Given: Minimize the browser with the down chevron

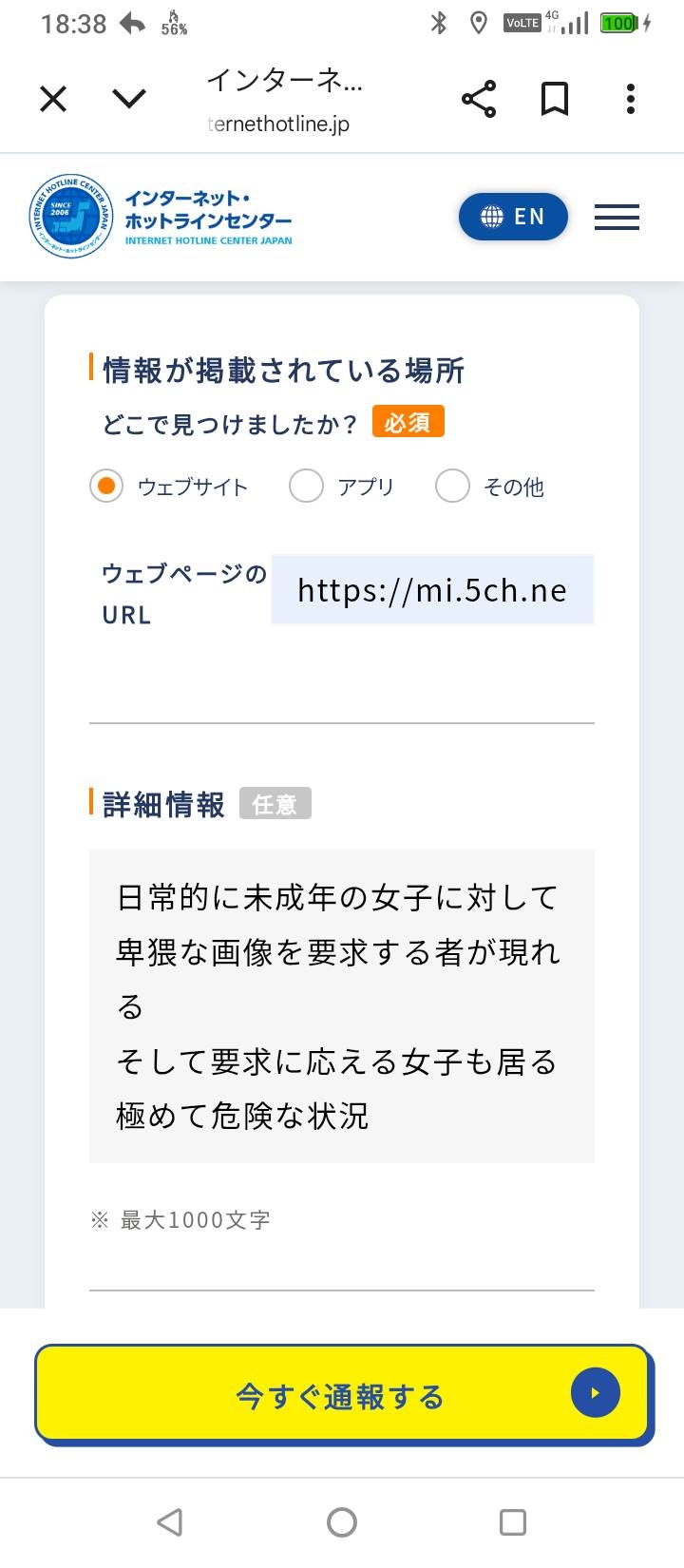Looking at the screenshot, I should pyautogui.click(x=129, y=99).
